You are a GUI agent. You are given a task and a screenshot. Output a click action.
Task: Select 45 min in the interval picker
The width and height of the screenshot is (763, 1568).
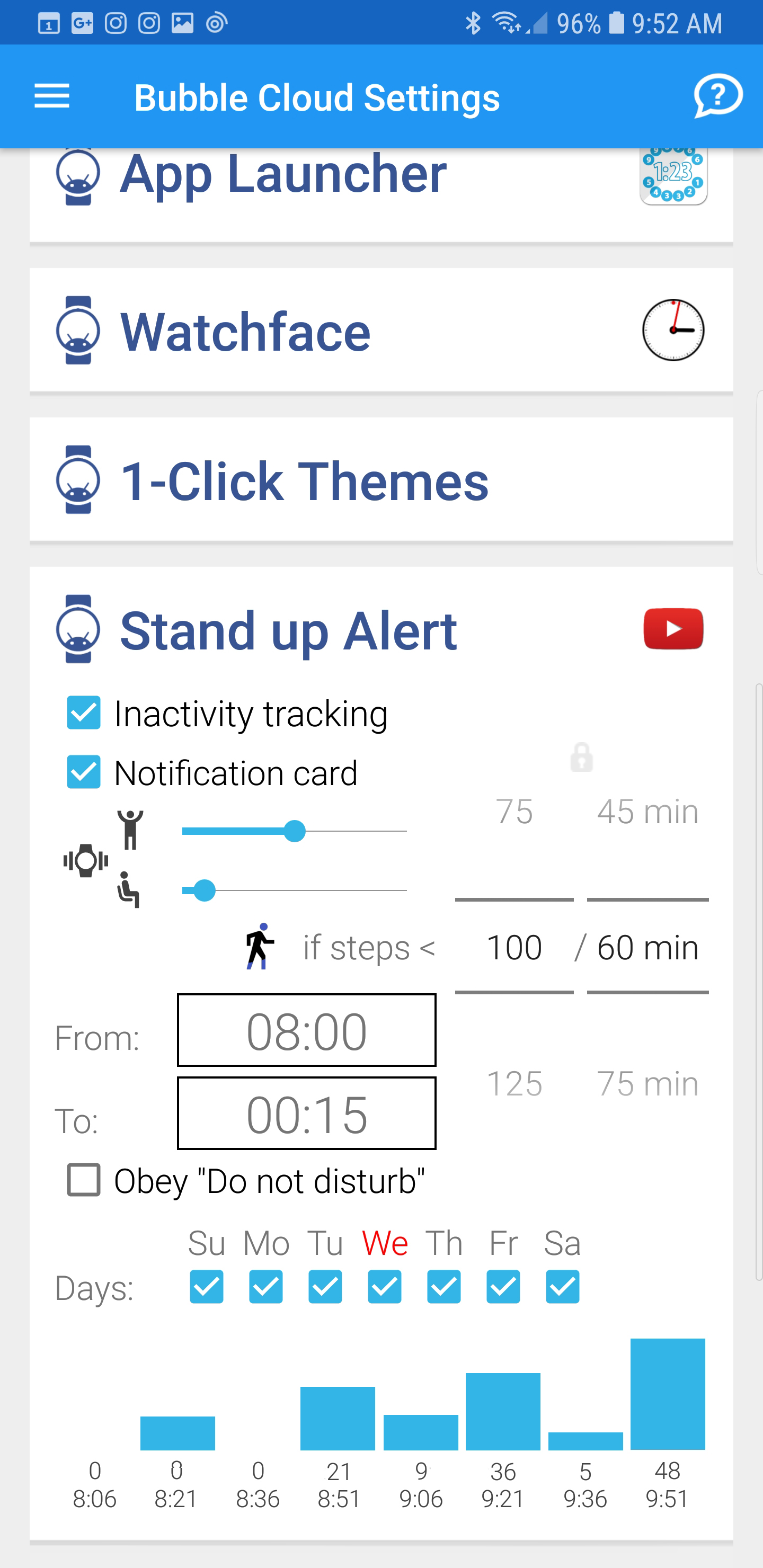647,812
